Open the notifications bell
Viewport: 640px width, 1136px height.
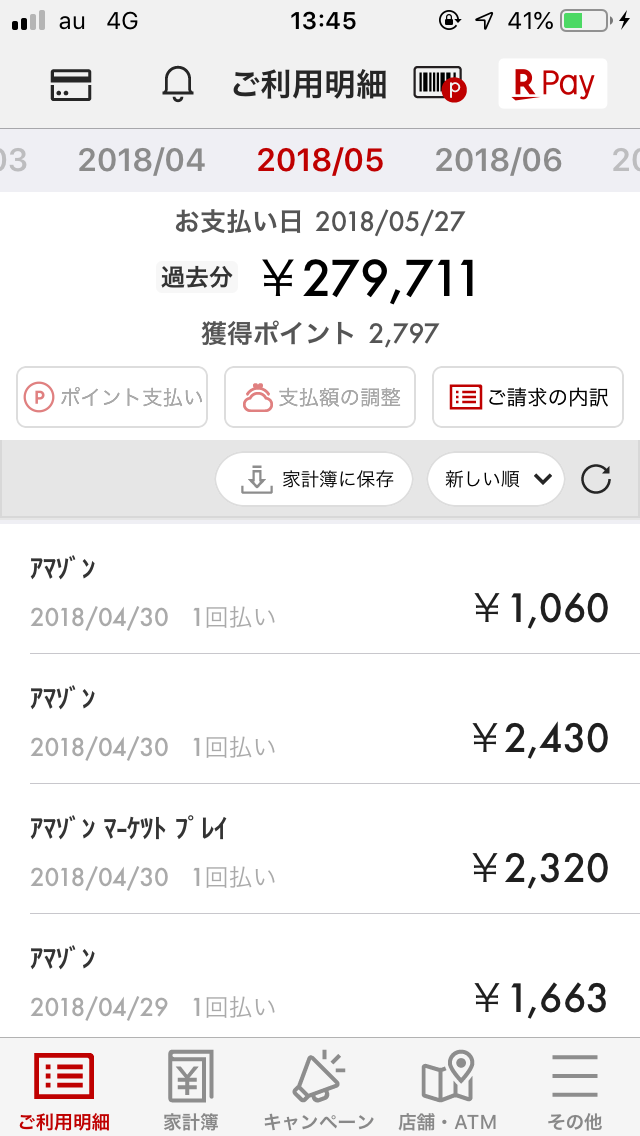pos(178,84)
